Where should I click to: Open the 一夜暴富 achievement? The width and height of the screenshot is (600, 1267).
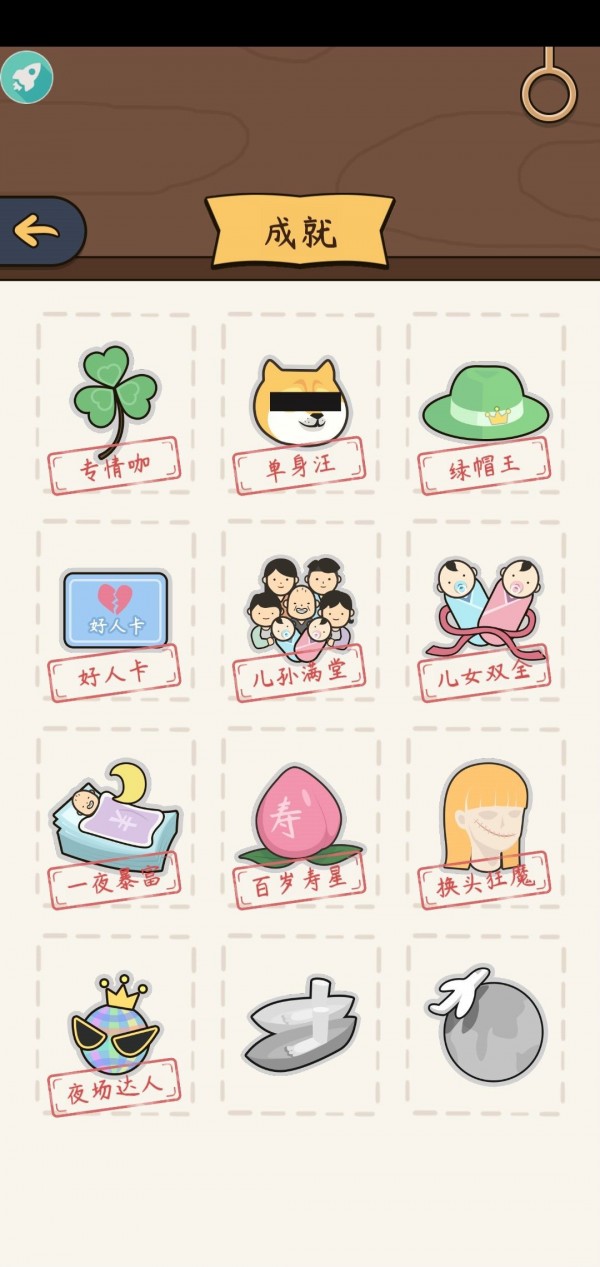115,820
